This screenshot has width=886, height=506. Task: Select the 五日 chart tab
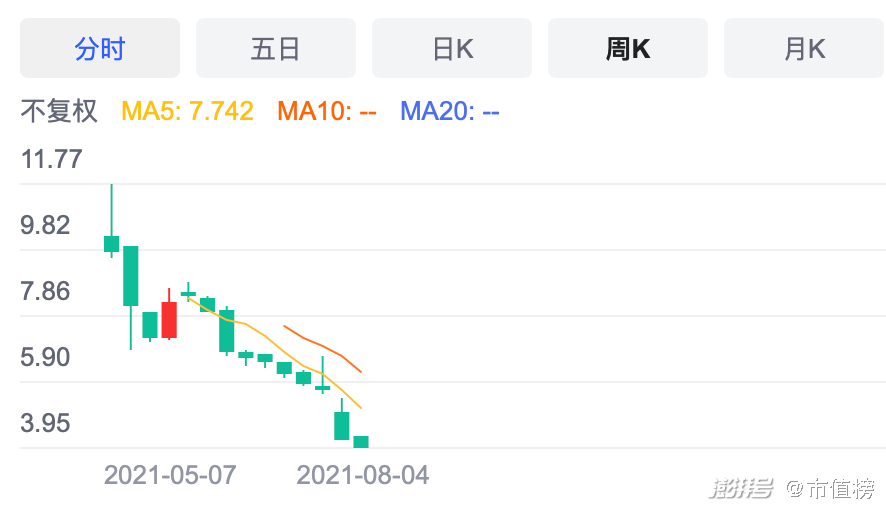click(x=276, y=48)
